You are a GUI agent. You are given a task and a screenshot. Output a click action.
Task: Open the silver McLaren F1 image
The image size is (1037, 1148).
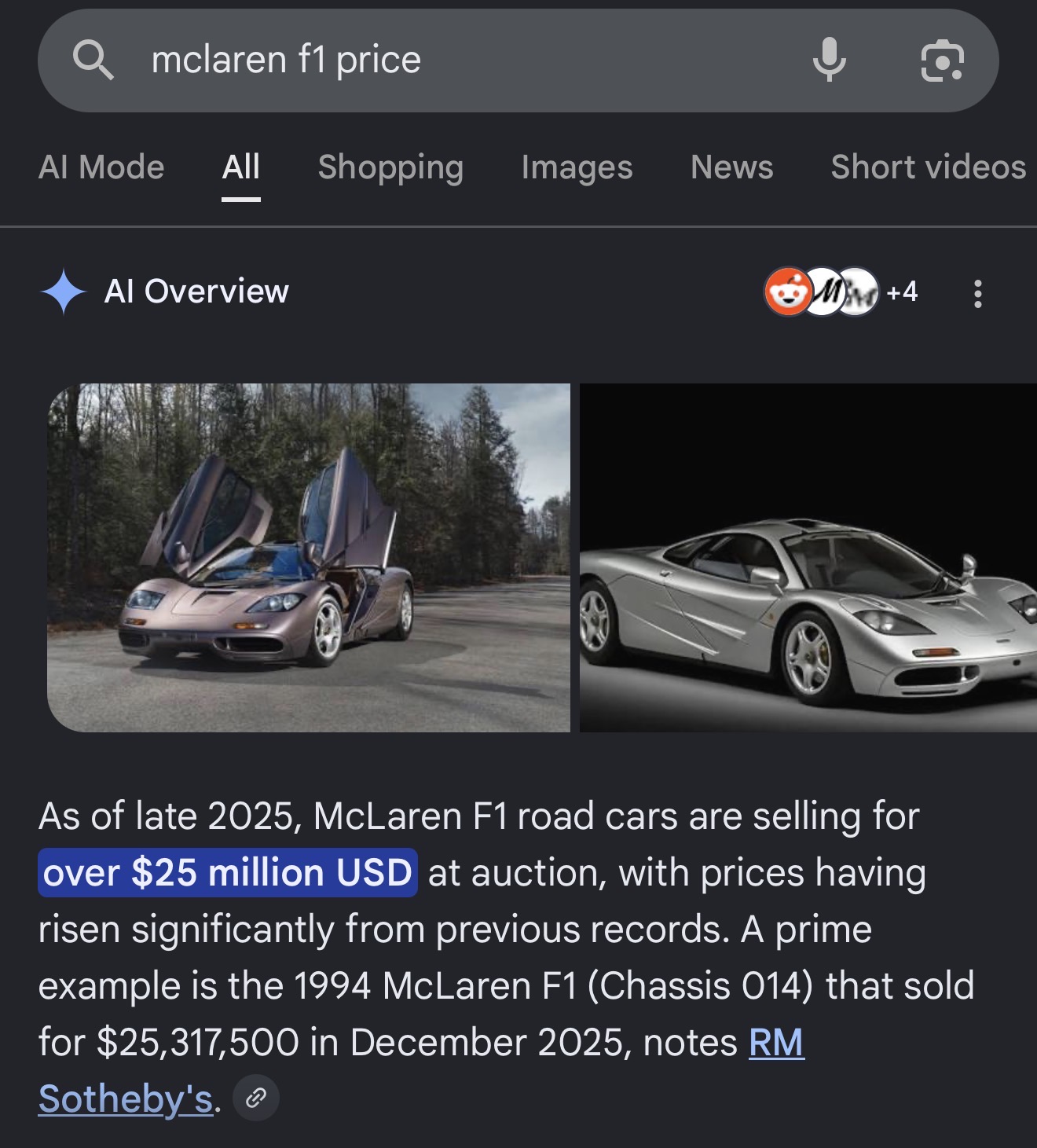[808, 558]
